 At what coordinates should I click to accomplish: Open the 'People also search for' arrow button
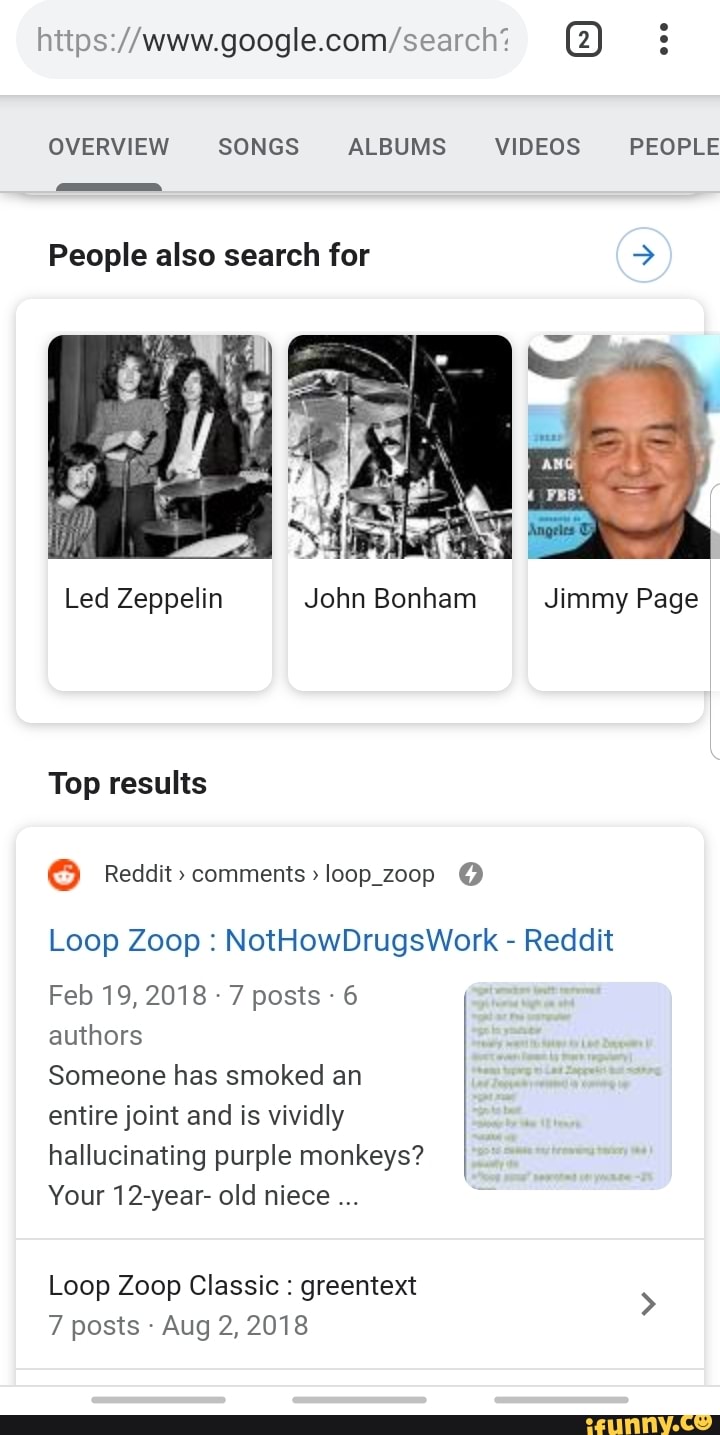[x=643, y=255]
